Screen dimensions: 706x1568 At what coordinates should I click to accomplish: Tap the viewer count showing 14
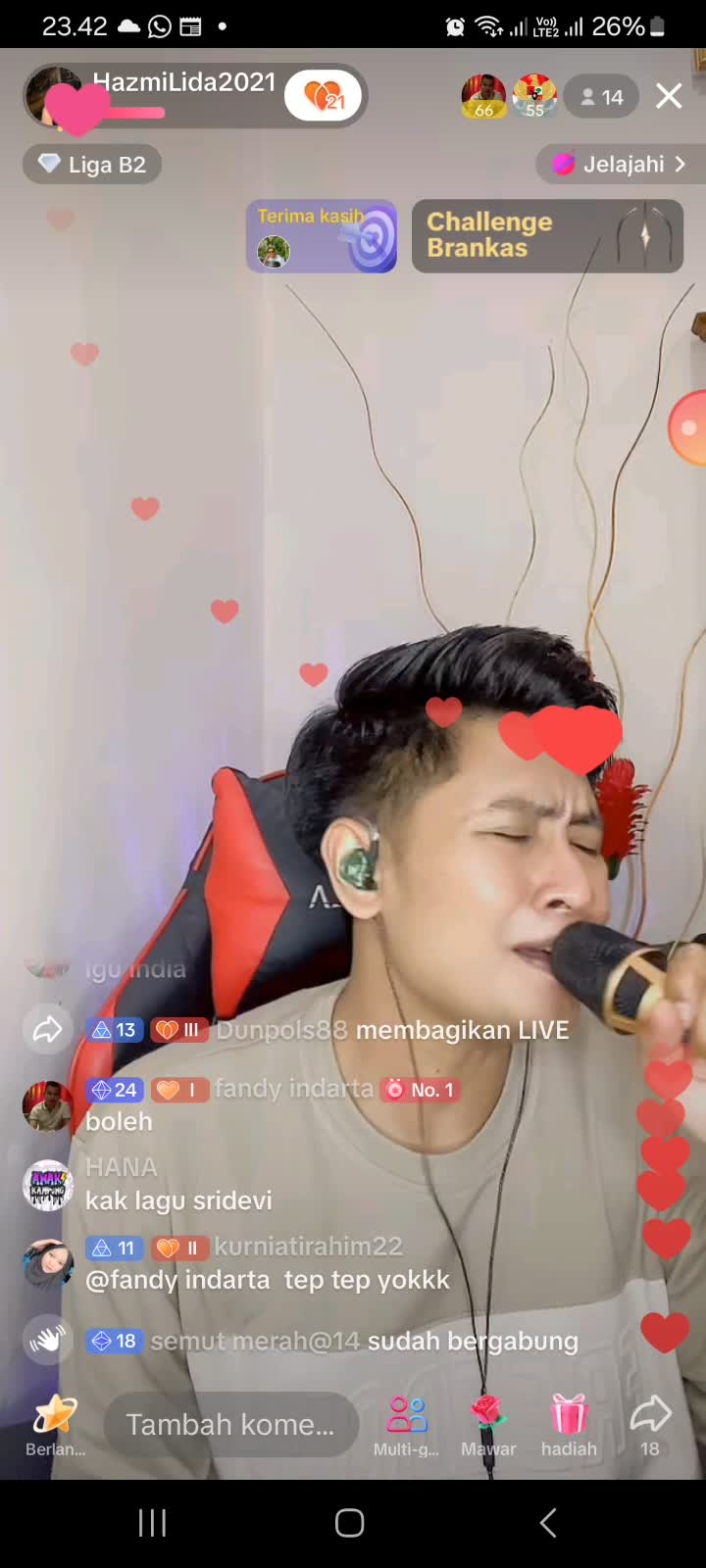[601, 95]
